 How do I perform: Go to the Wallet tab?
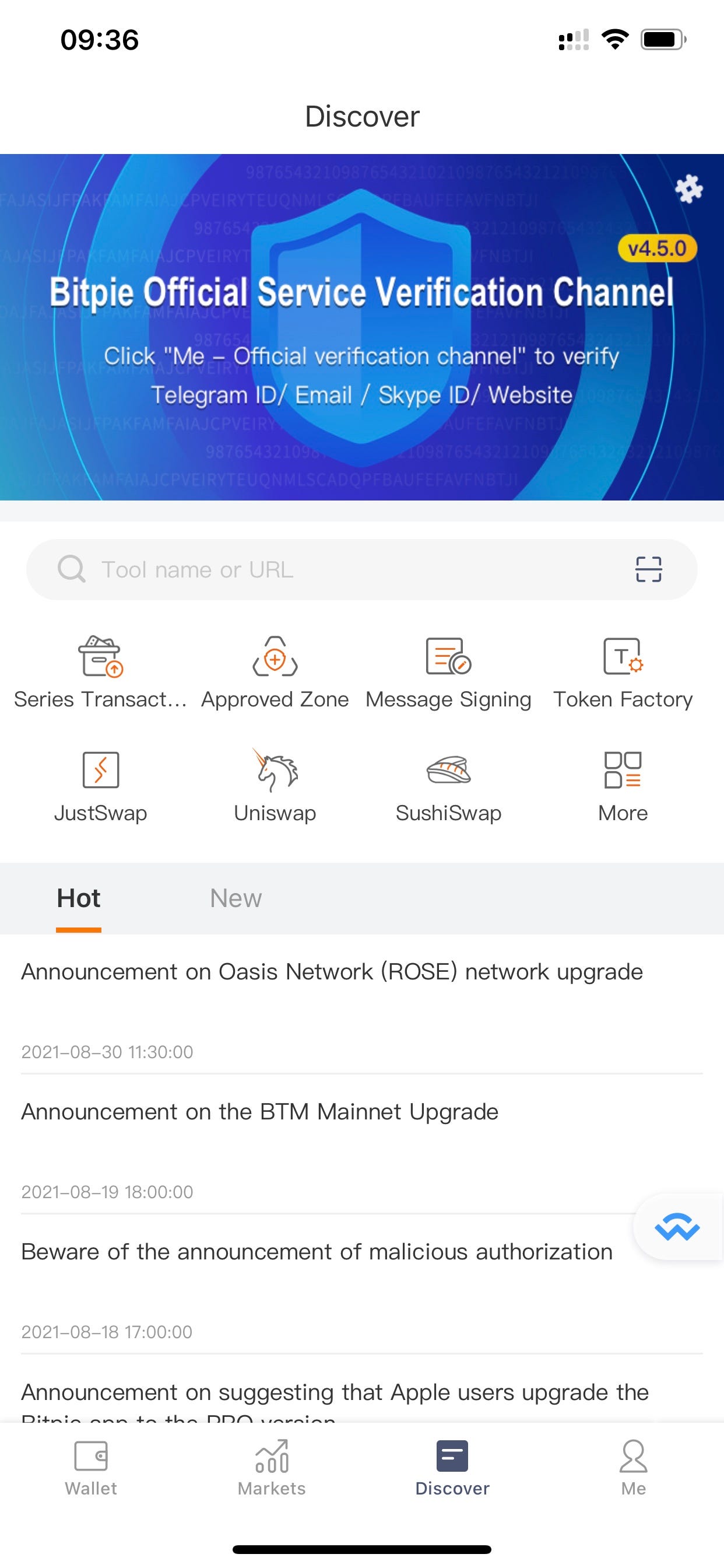(91, 1468)
